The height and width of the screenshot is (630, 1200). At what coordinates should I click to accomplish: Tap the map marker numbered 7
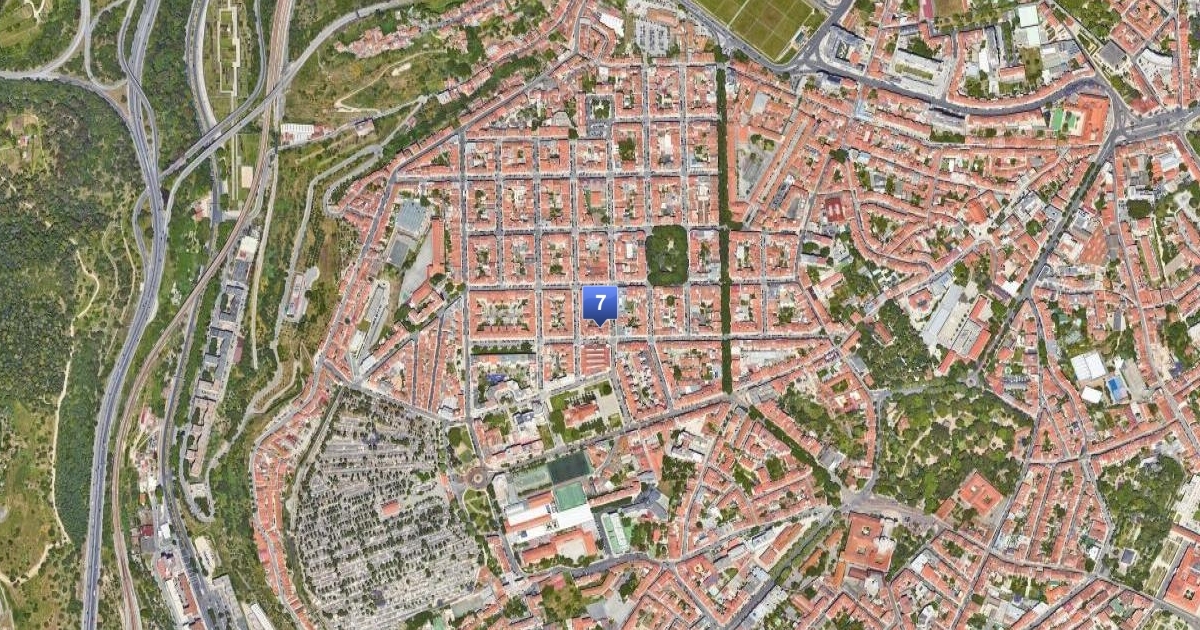pyautogui.click(x=600, y=302)
